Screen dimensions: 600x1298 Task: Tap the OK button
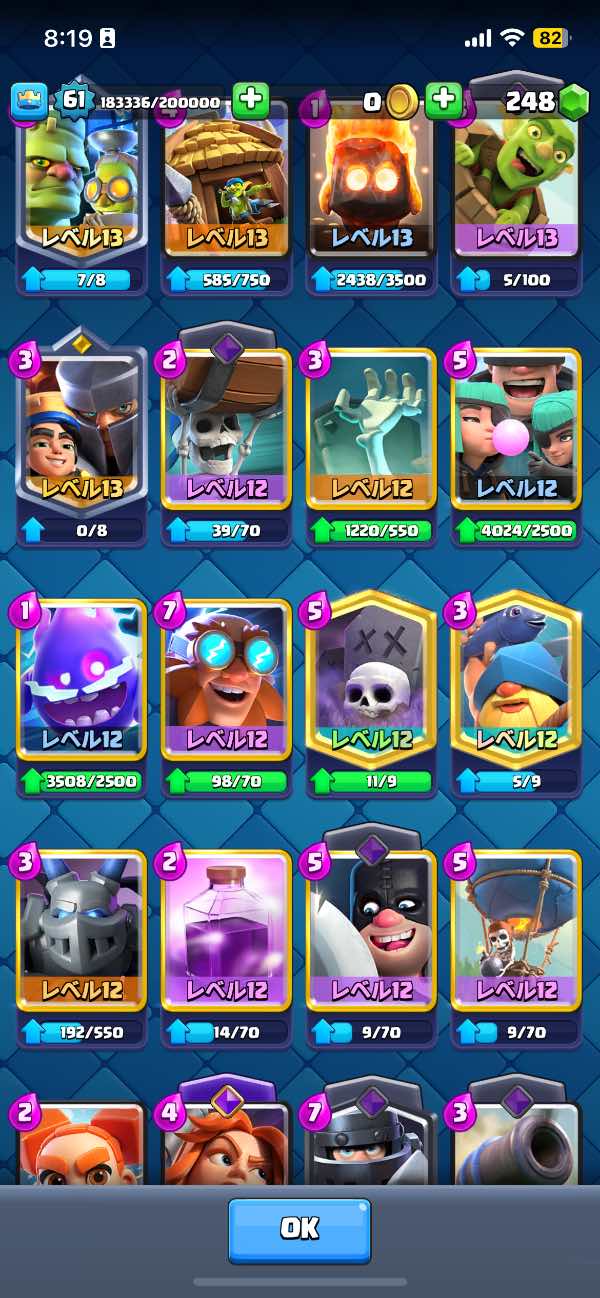click(x=299, y=1229)
